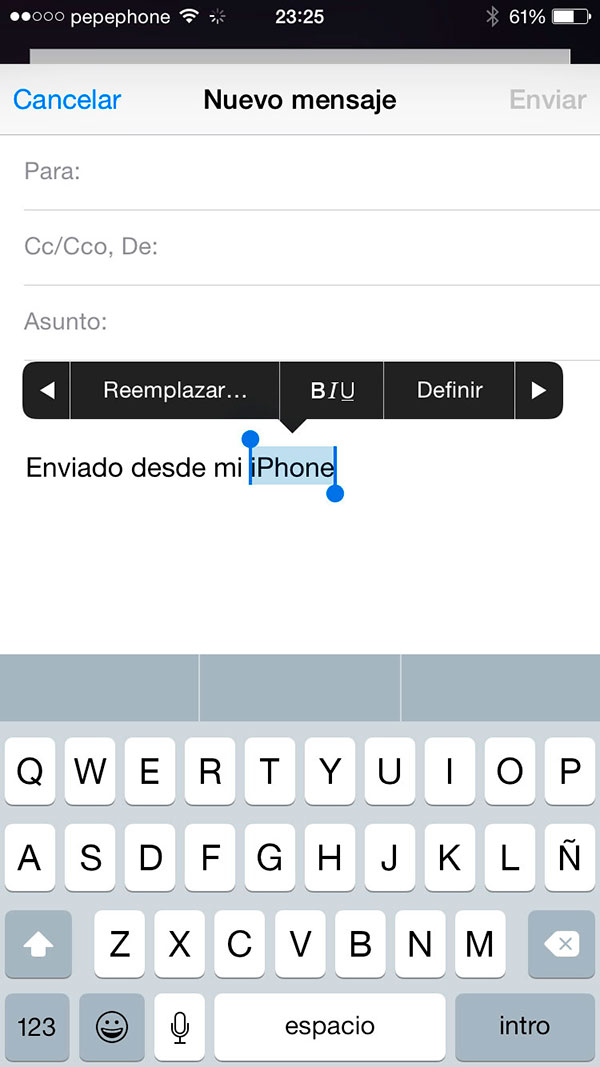
Task: Tap the backspace key
Action: pos(561,944)
